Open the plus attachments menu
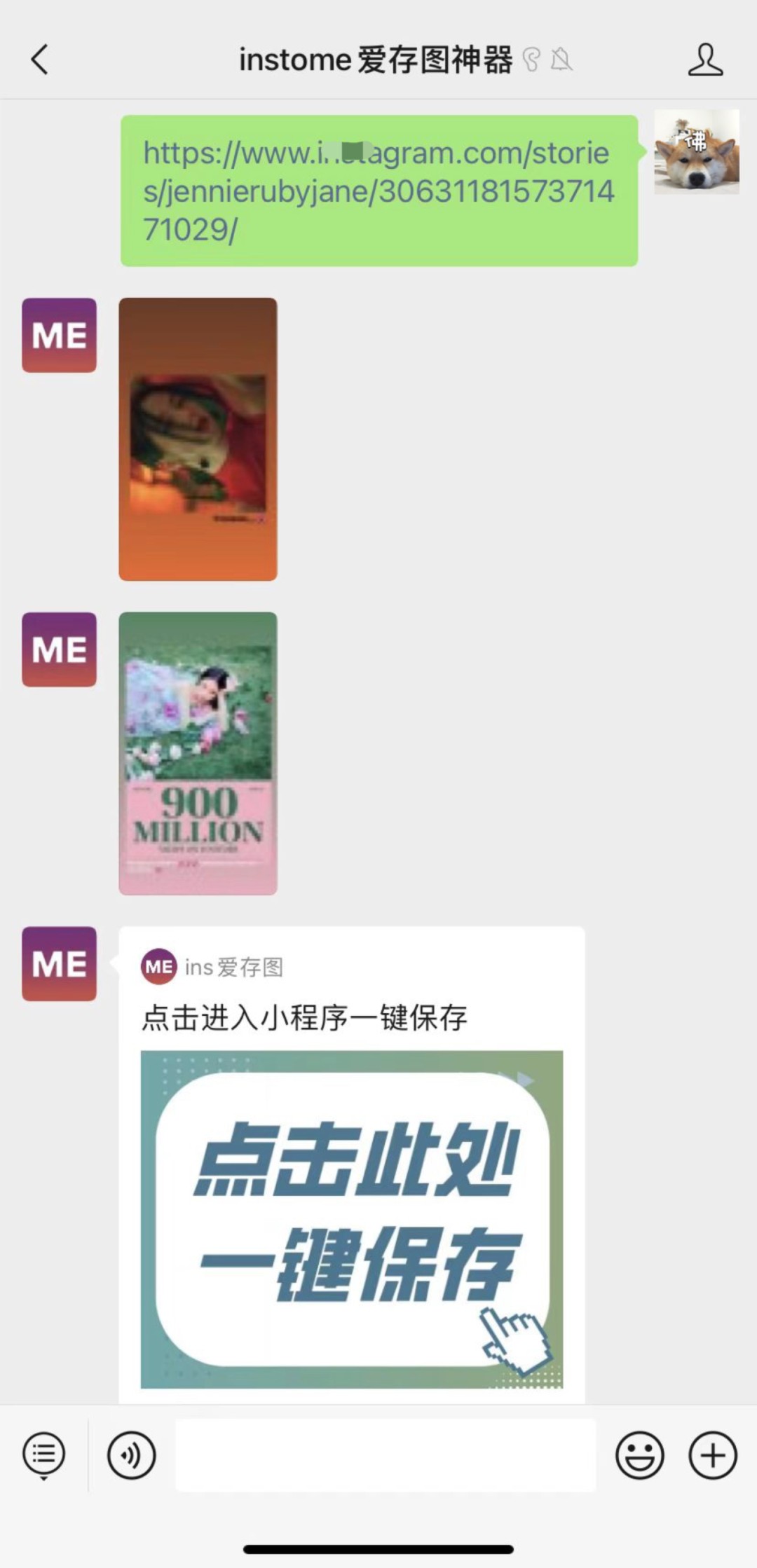Image resolution: width=757 pixels, height=1568 pixels. pyautogui.click(x=713, y=1455)
